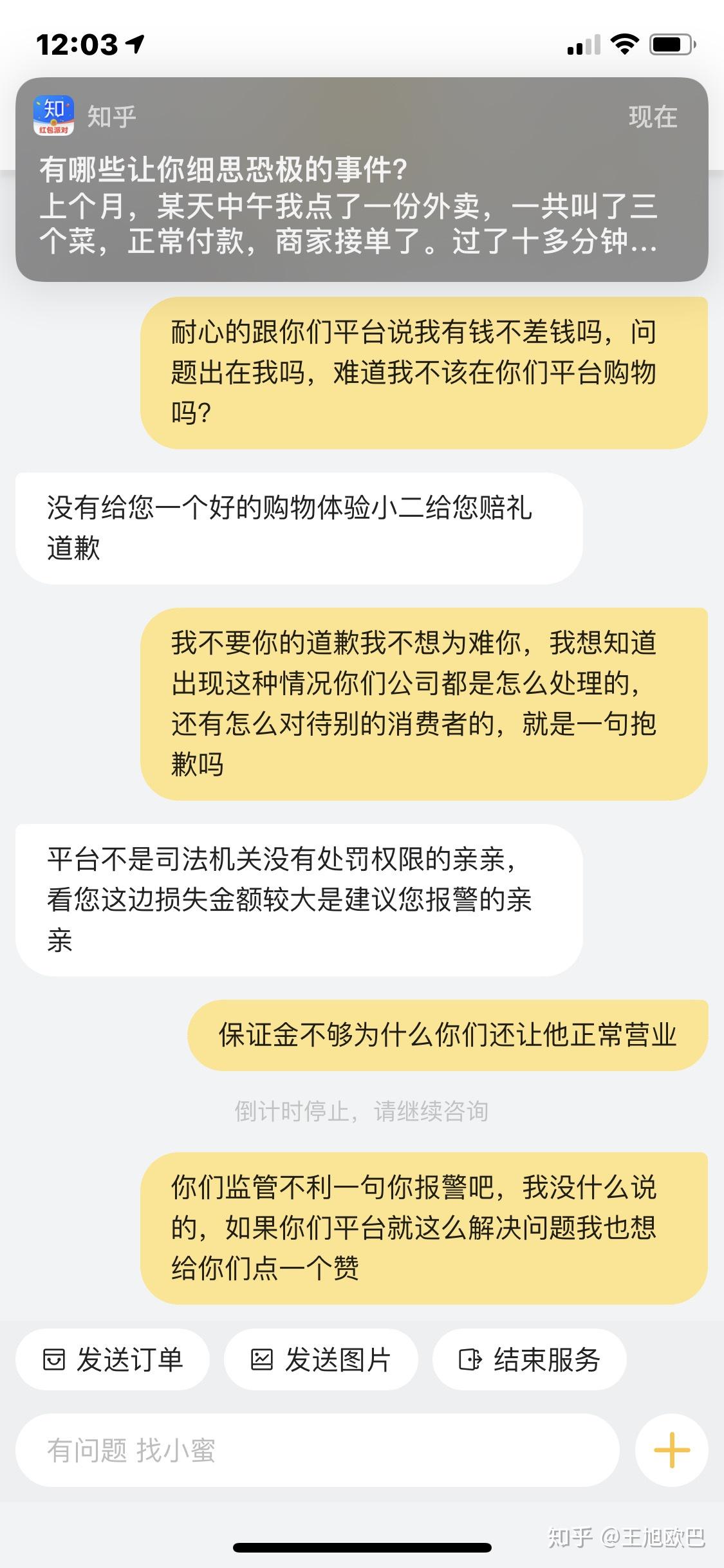Tap the 发送订单 quick action
This screenshot has height=1568, width=724.
click(x=113, y=1359)
